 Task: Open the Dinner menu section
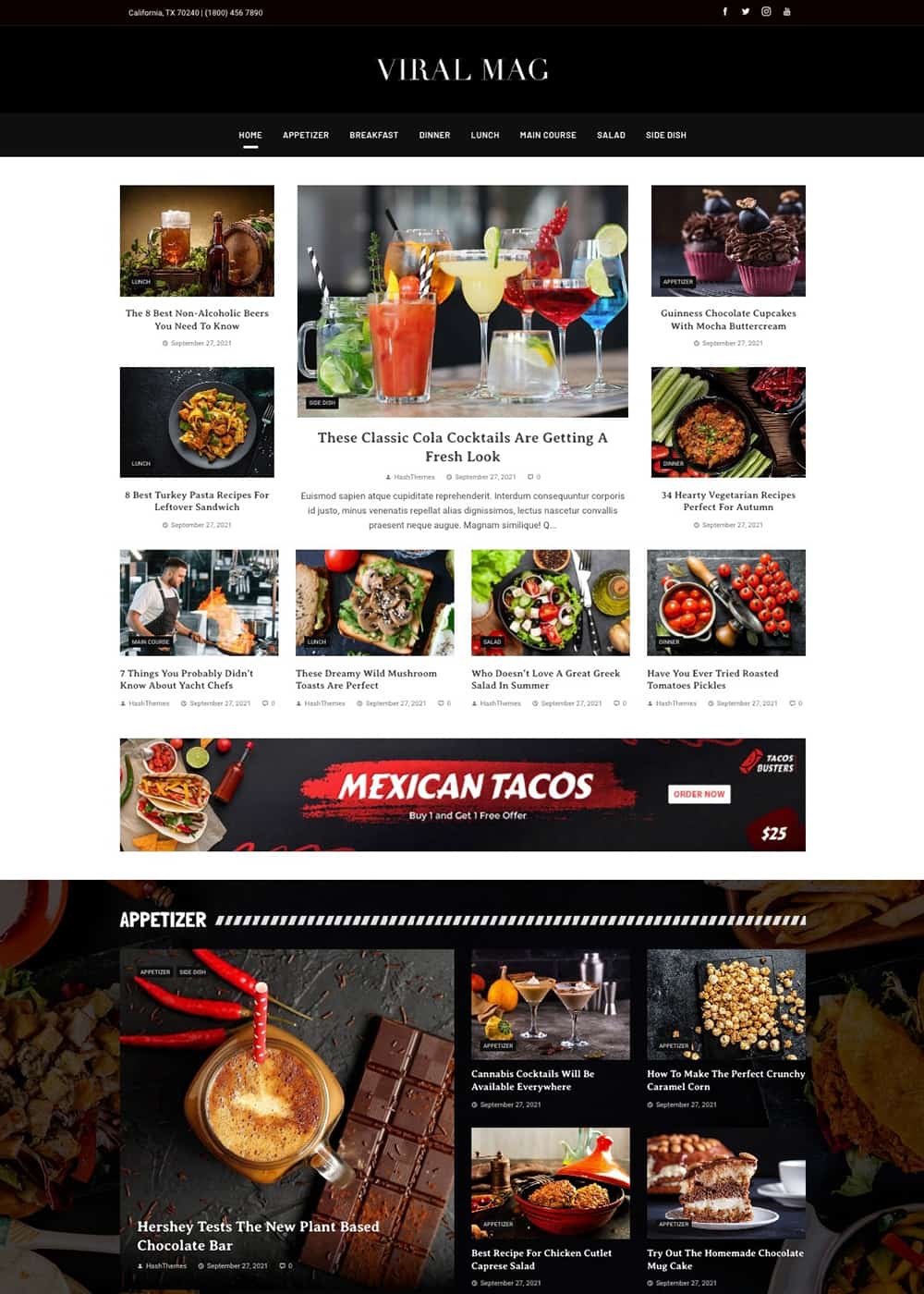click(x=434, y=135)
